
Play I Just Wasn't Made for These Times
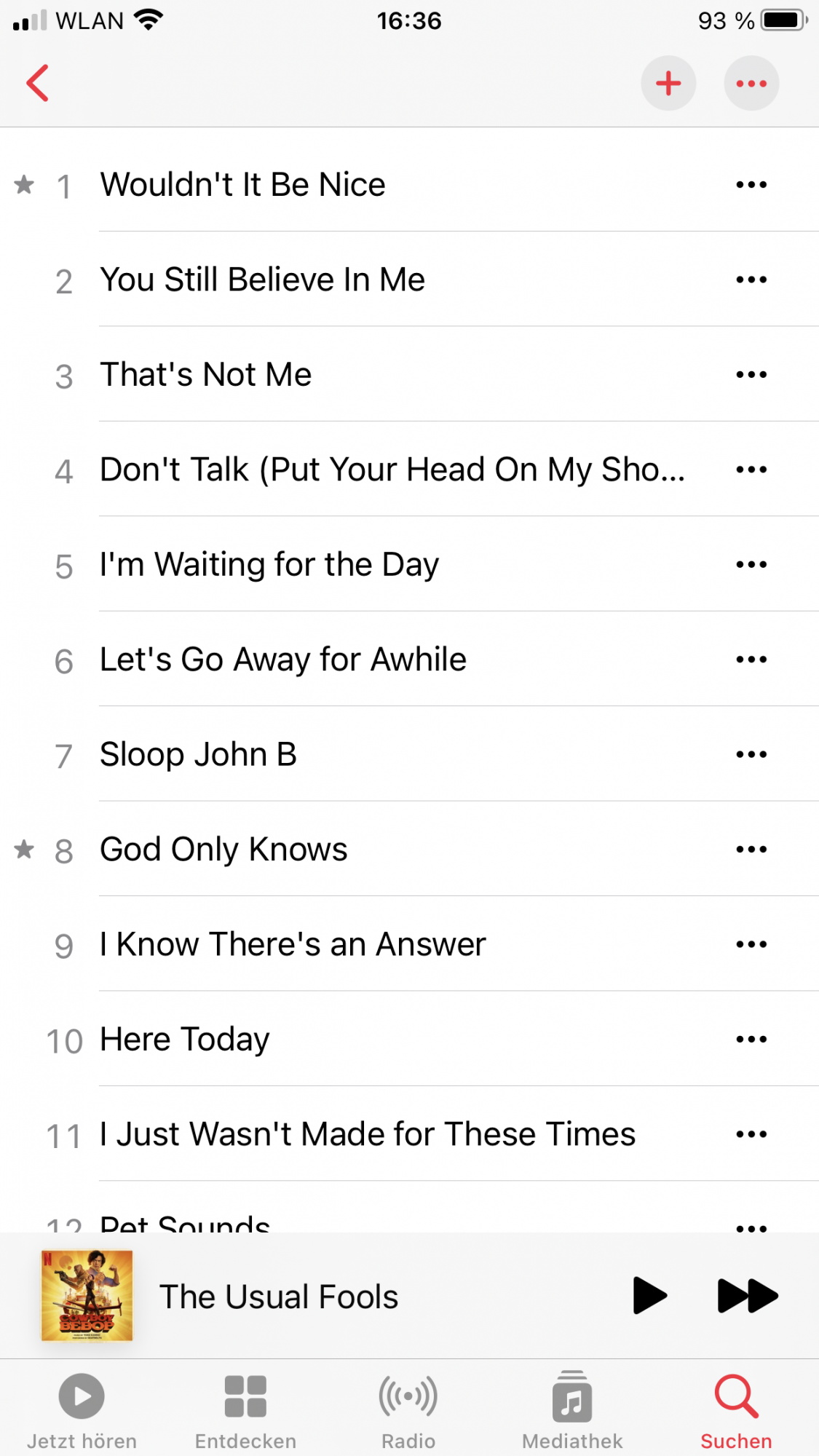point(368,1134)
